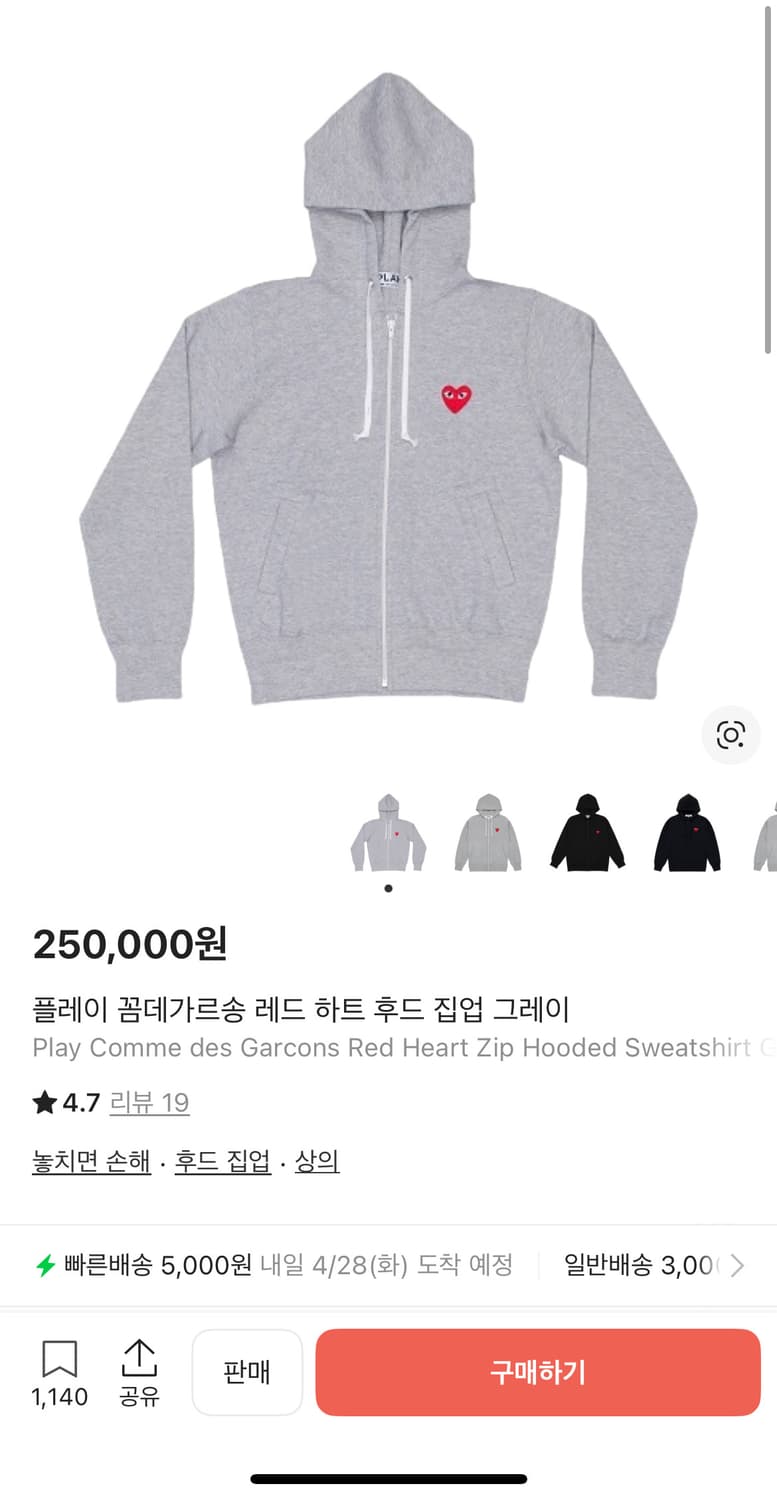Tap the 후드 집업 category link
Viewport: 777px width, 1500px height.
click(x=222, y=1162)
